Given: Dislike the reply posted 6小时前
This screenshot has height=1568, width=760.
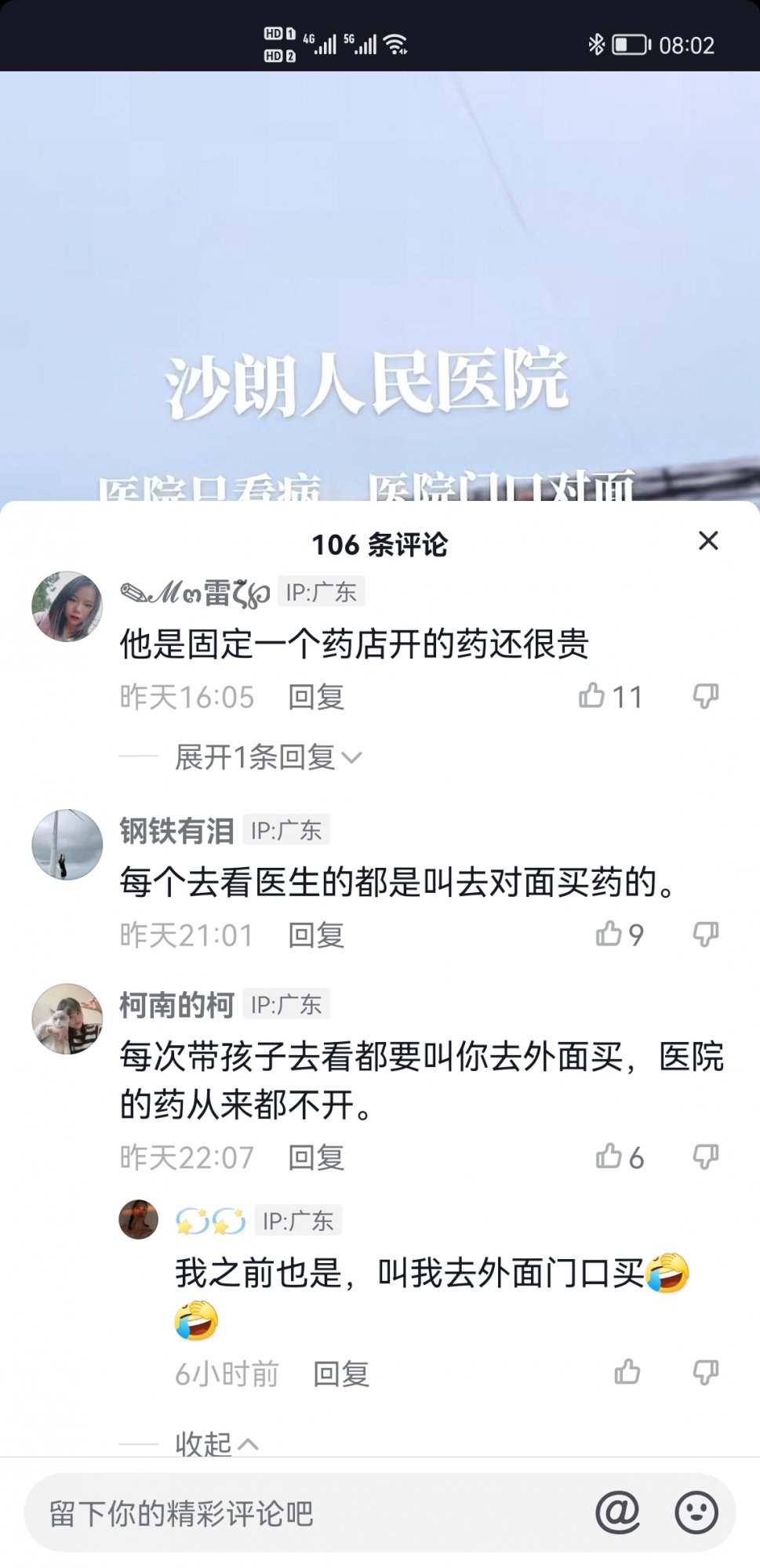Looking at the screenshot, I should tap(705, 1372).
